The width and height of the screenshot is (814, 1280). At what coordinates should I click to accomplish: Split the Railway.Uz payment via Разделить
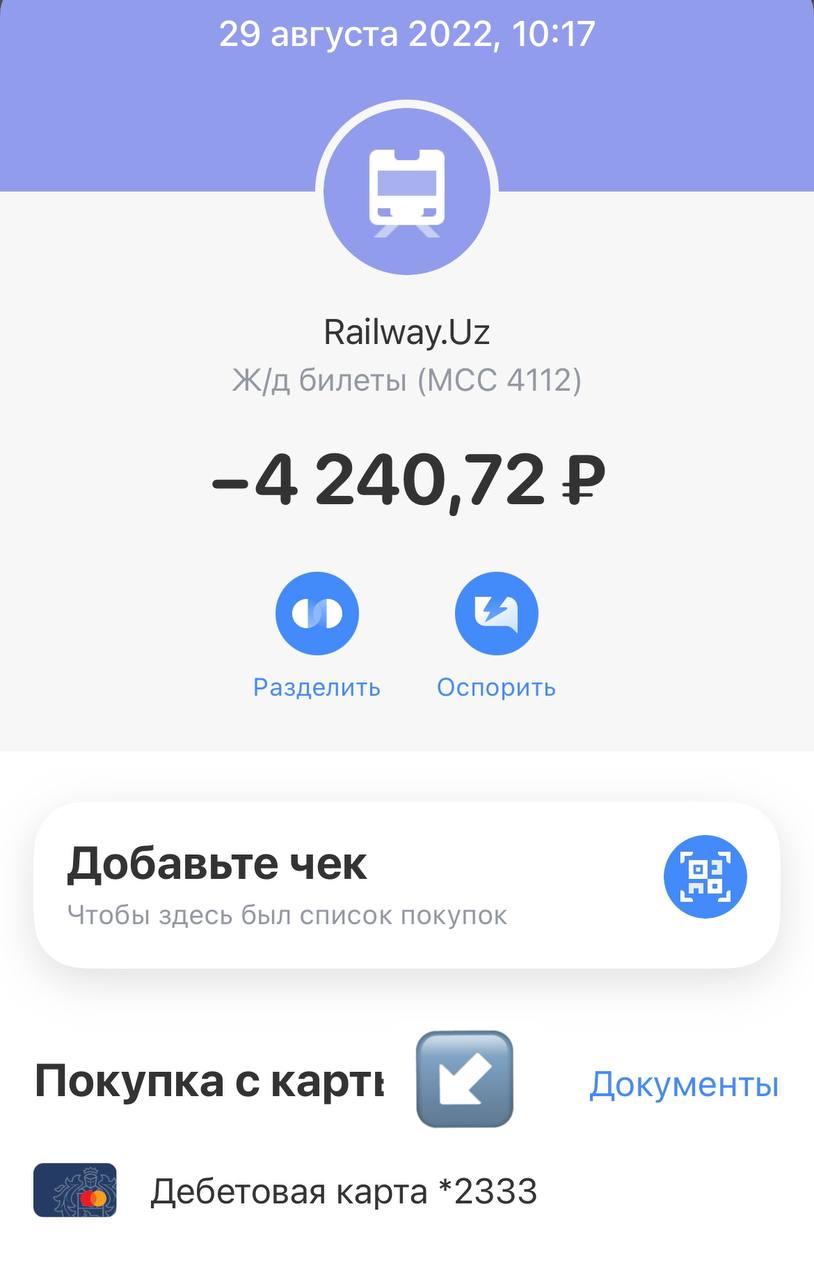[317, 614]
